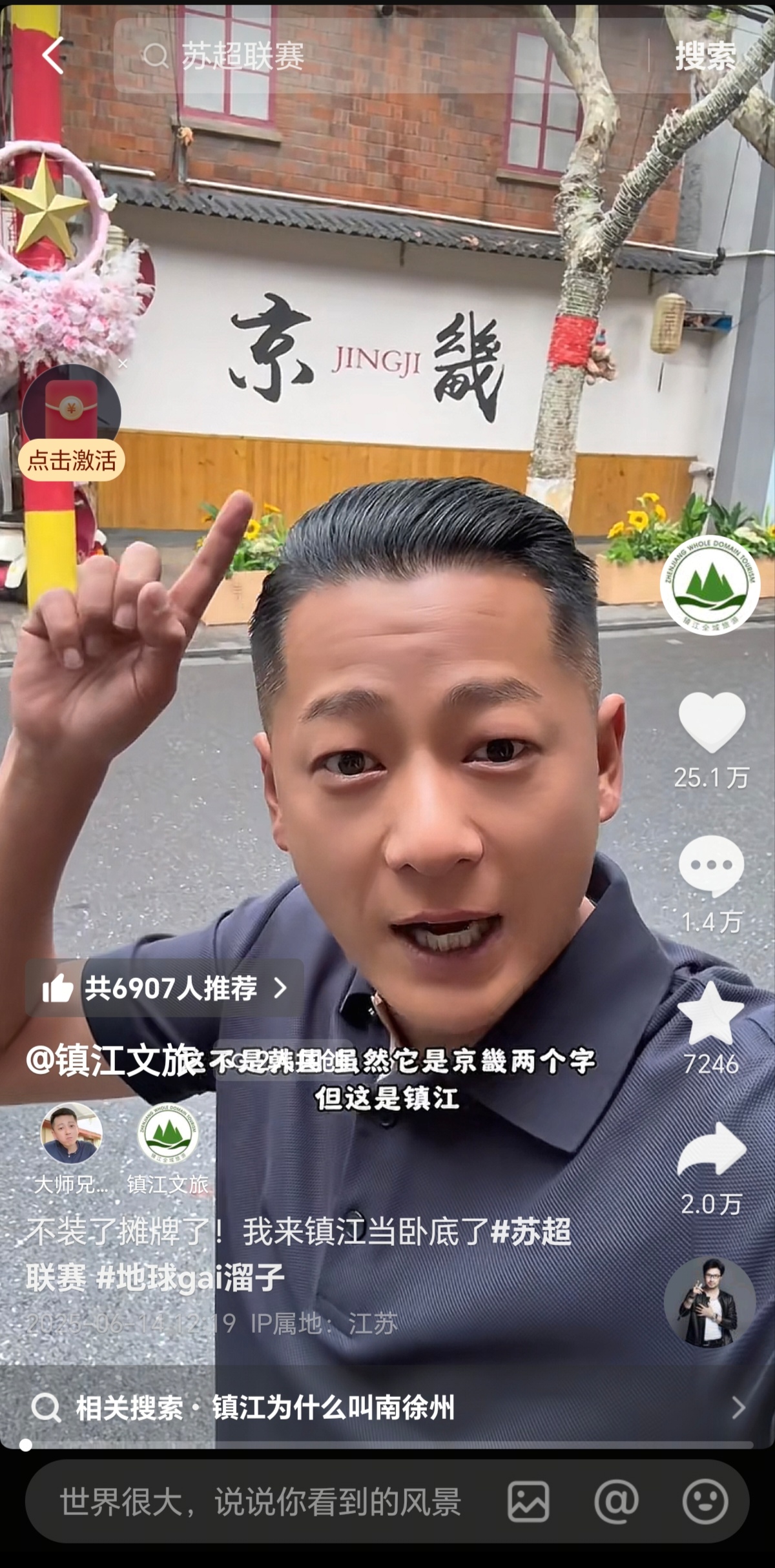The height and width of the screenshot is (1568, 775).
Task: Open the rotating music disc
Action: (710, 1301)
